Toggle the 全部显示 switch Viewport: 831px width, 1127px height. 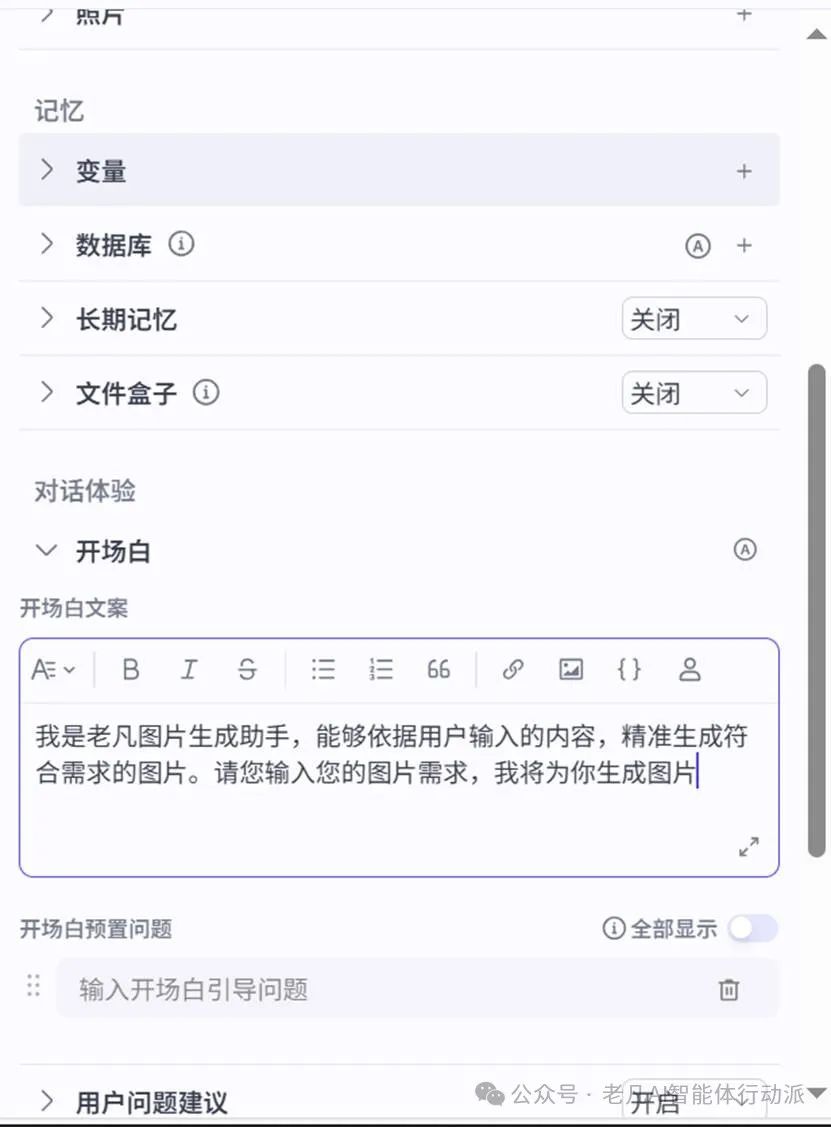tap(752, 929)
